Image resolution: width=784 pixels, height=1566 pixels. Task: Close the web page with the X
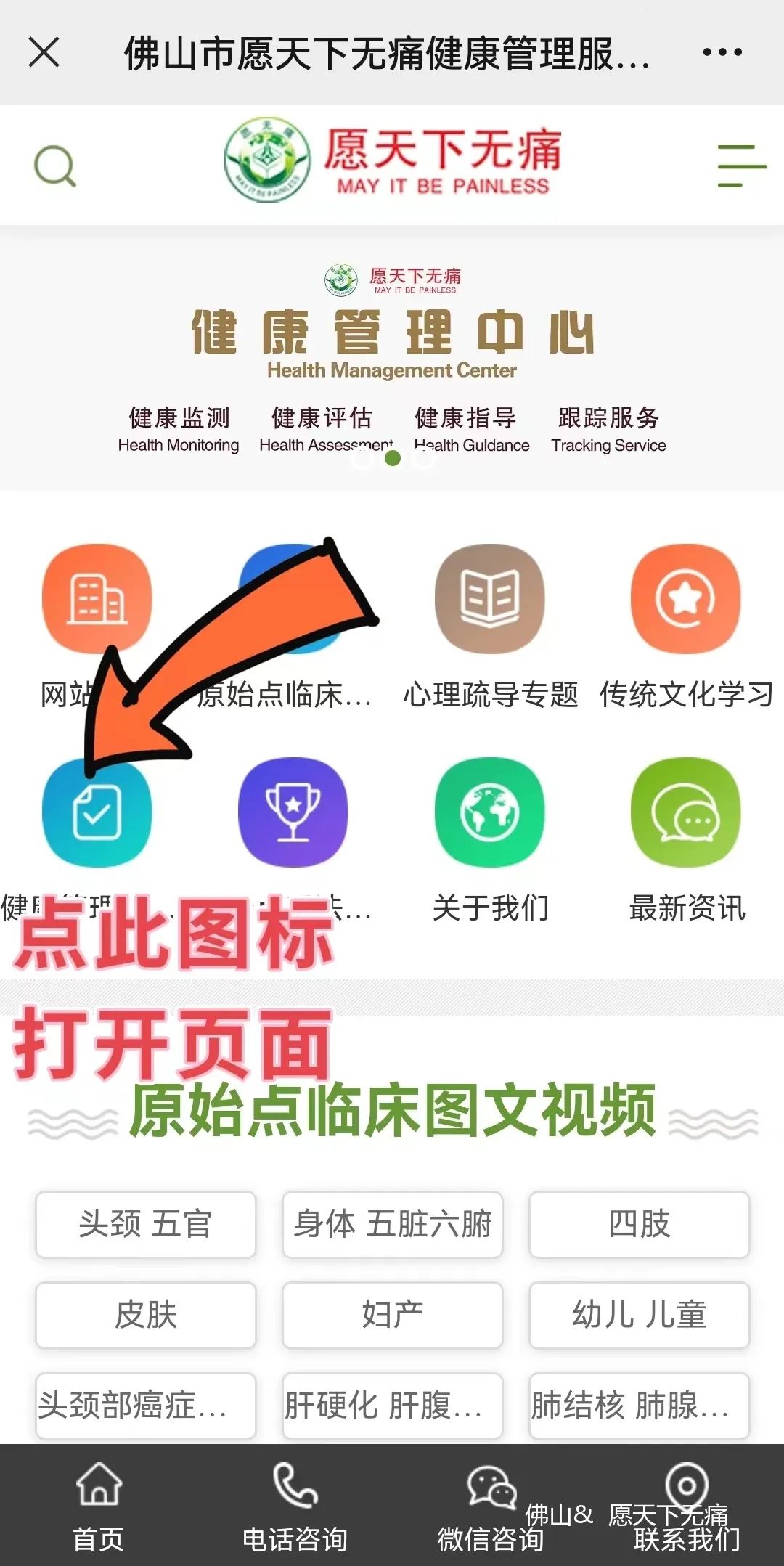tap(44, 52)
